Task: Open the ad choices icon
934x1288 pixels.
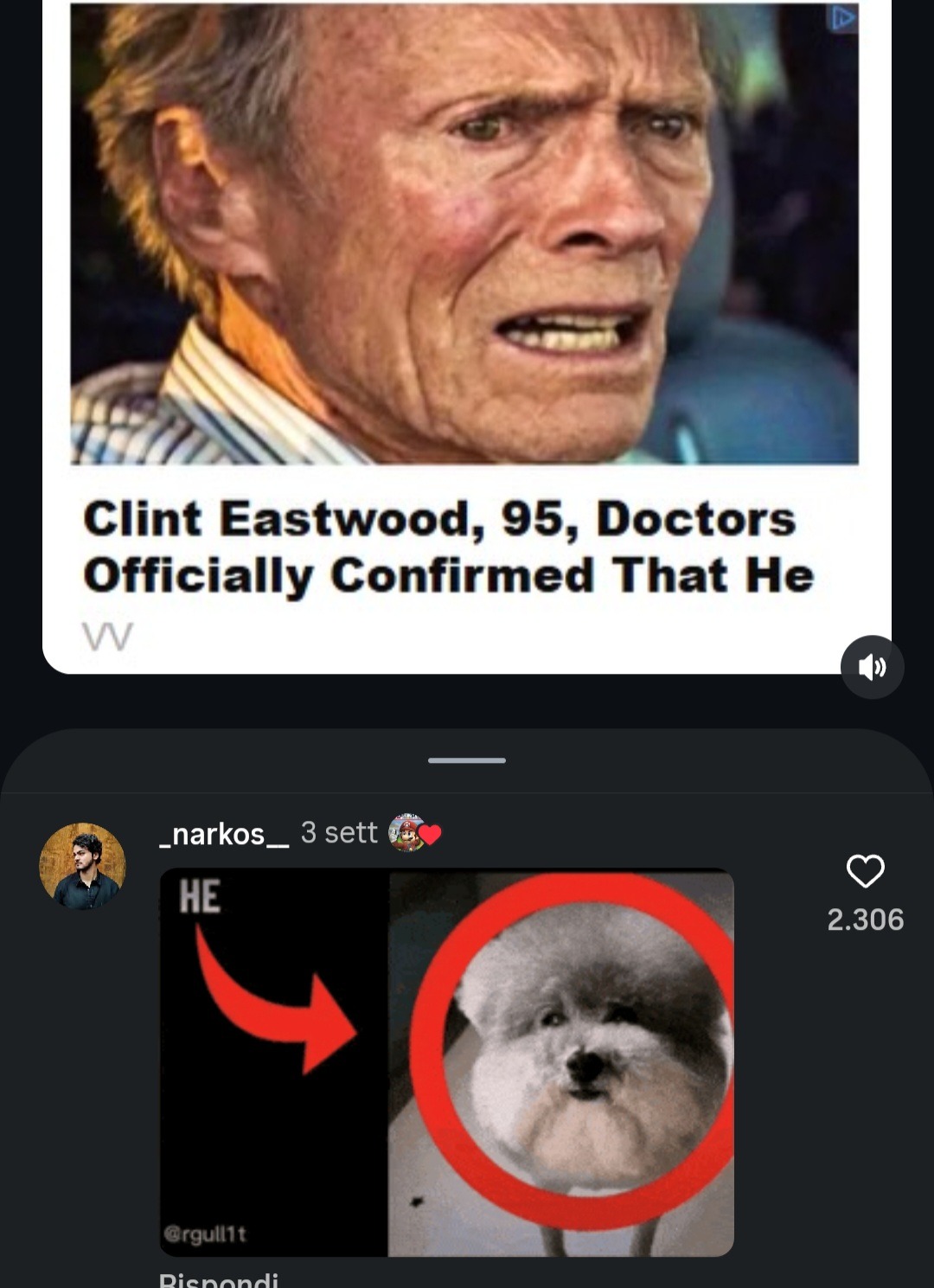Action: [842, 19]
